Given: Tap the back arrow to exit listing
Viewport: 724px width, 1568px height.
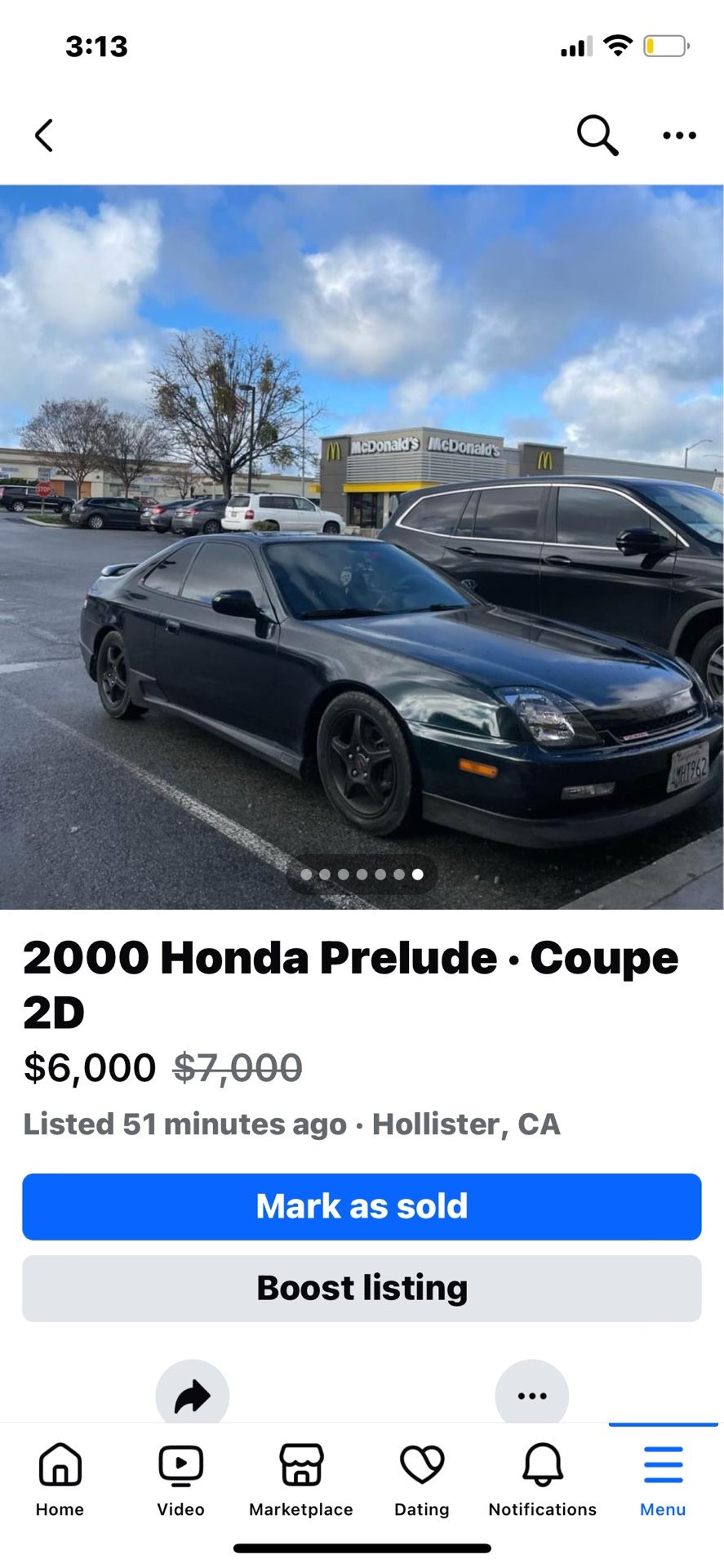Looking at the screenshot, I should pyautogui.click(x=44, y=136).
